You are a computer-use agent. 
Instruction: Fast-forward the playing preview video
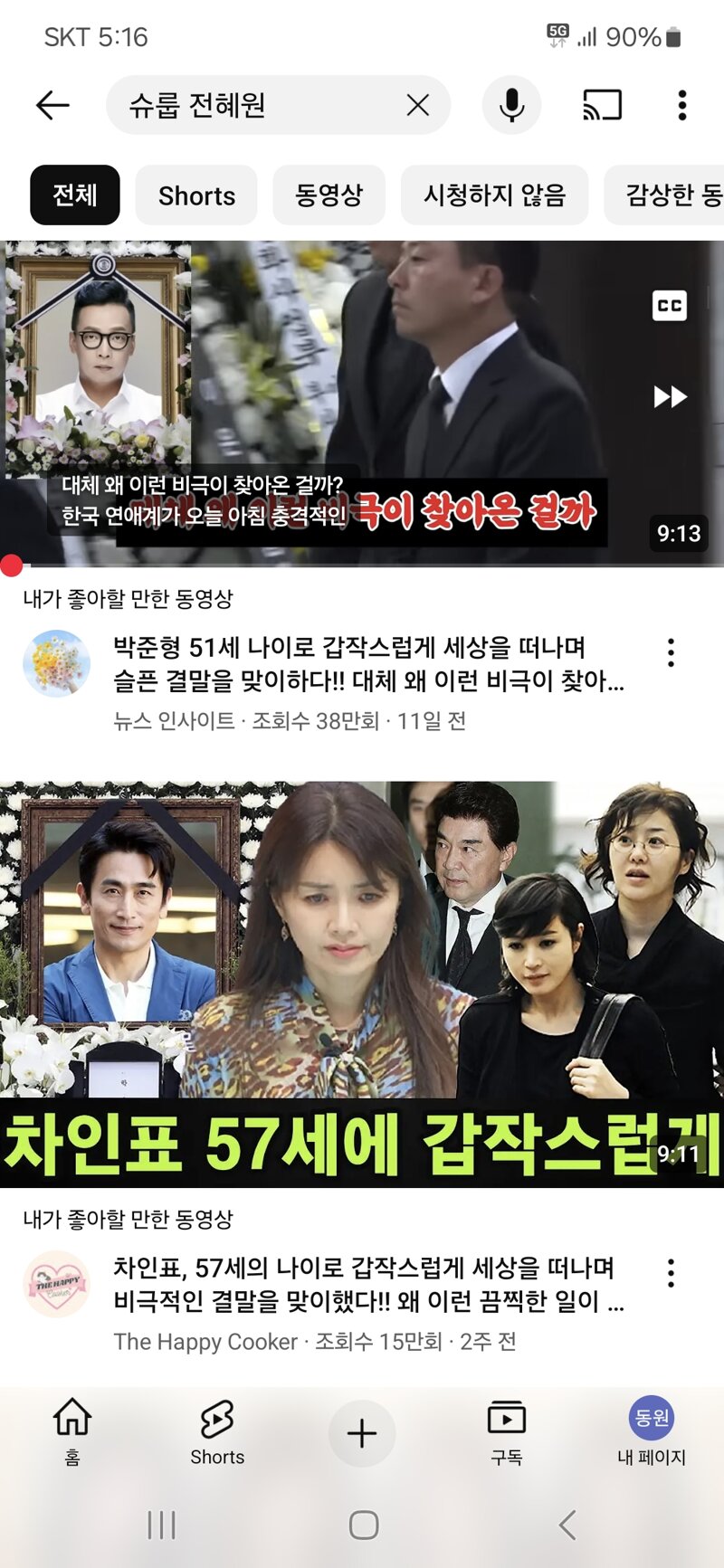[x=671, y=396]
